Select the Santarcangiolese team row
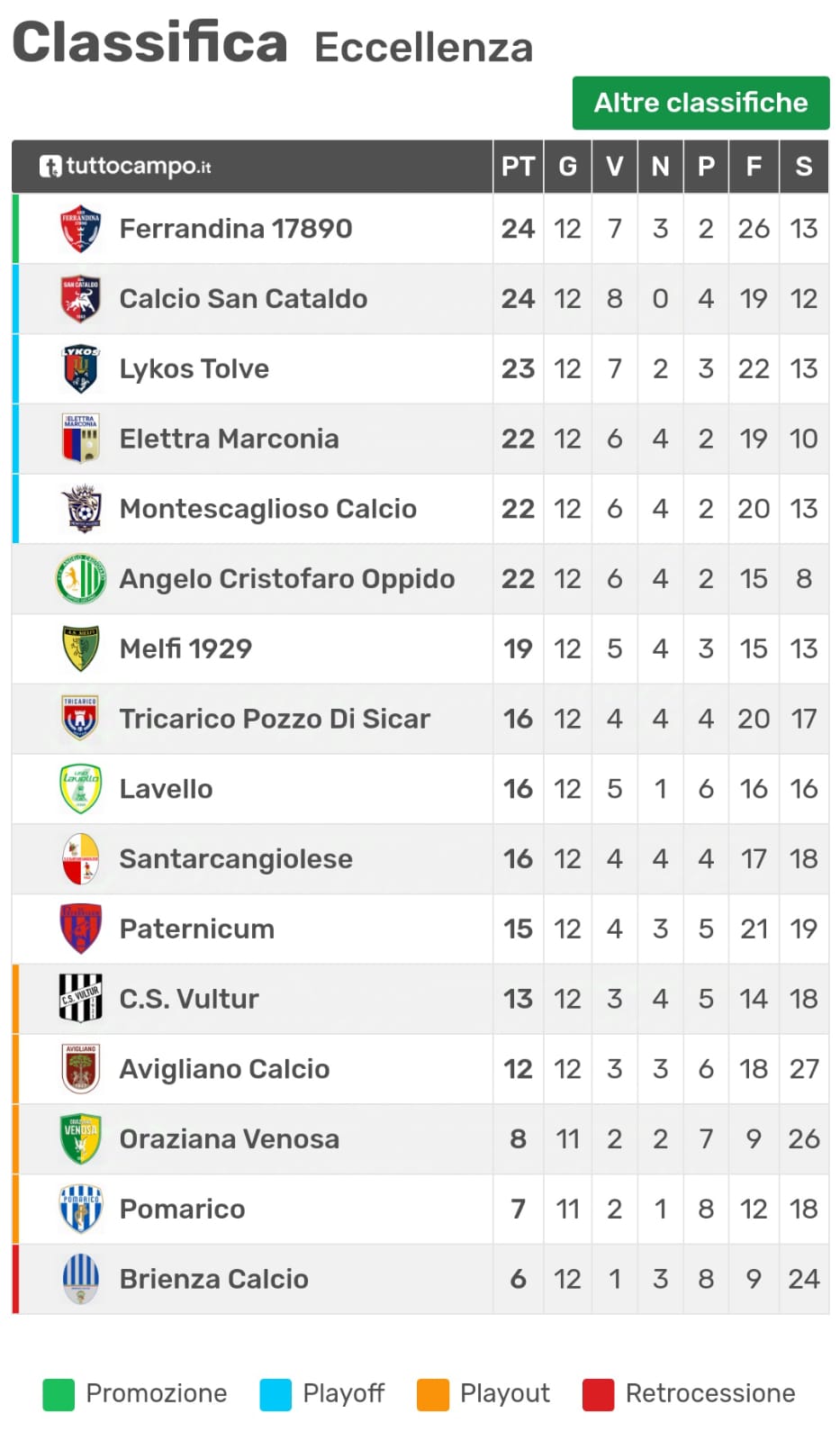The width and height of the screenshot is (840, 1441). (x=420, y=859)
